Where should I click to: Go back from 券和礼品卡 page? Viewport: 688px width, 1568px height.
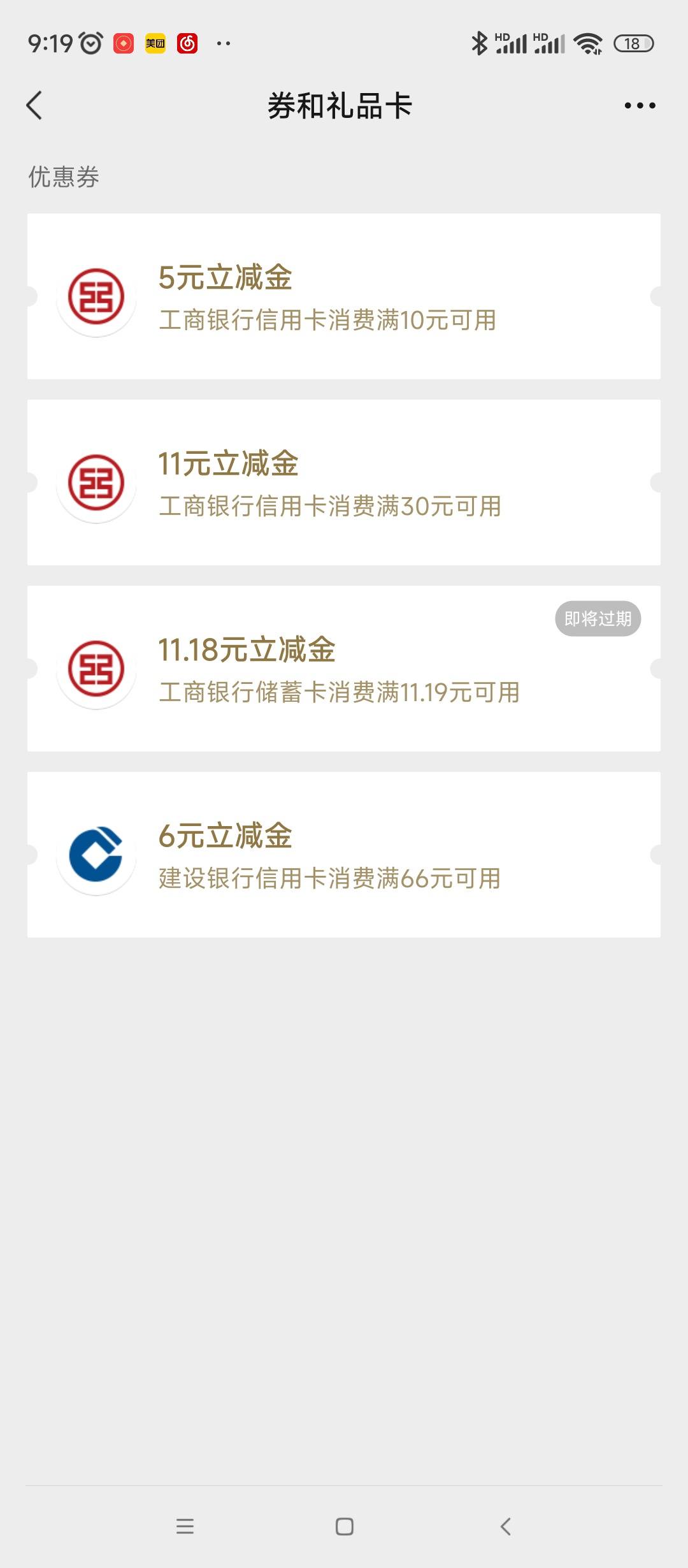click(34, 105)
